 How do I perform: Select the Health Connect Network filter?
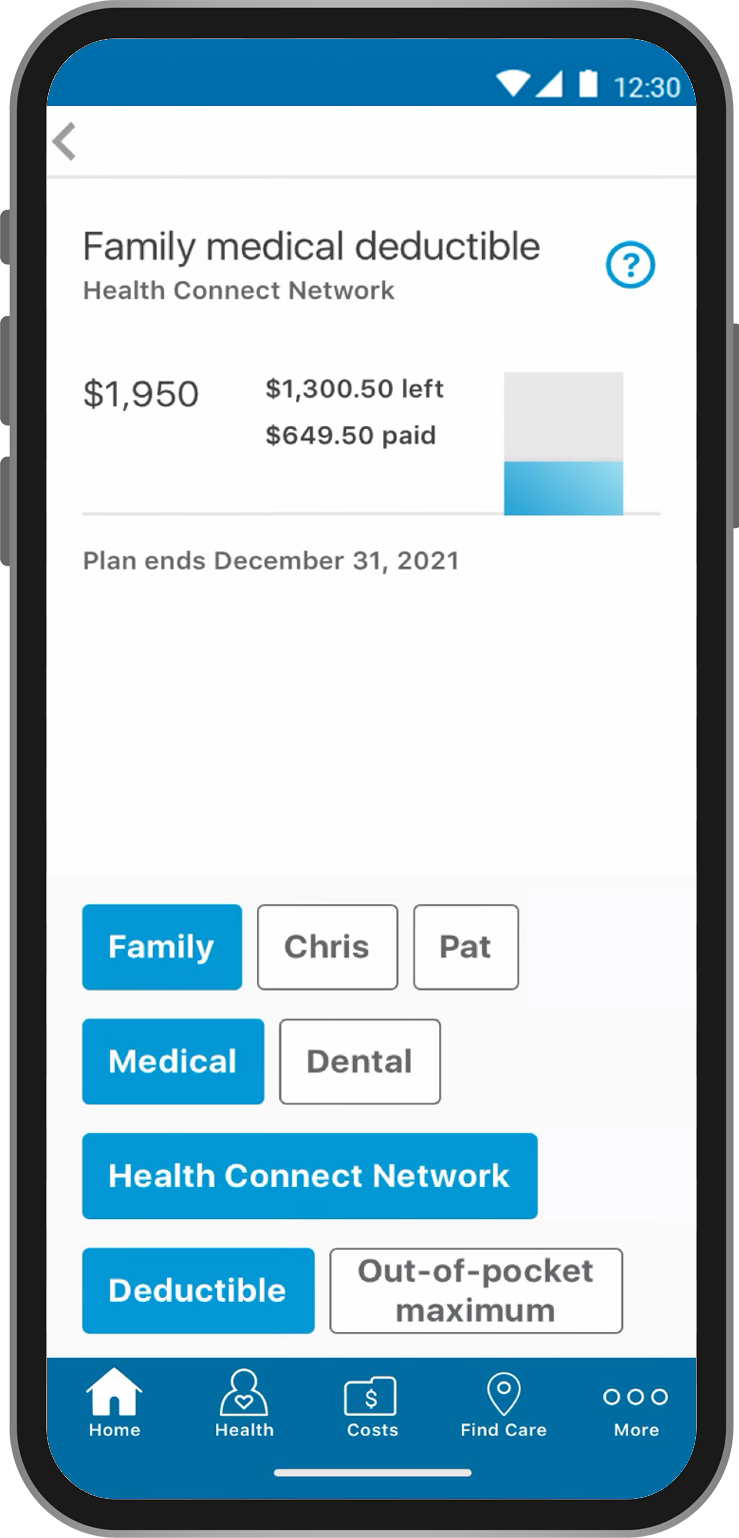[309, 1176]
